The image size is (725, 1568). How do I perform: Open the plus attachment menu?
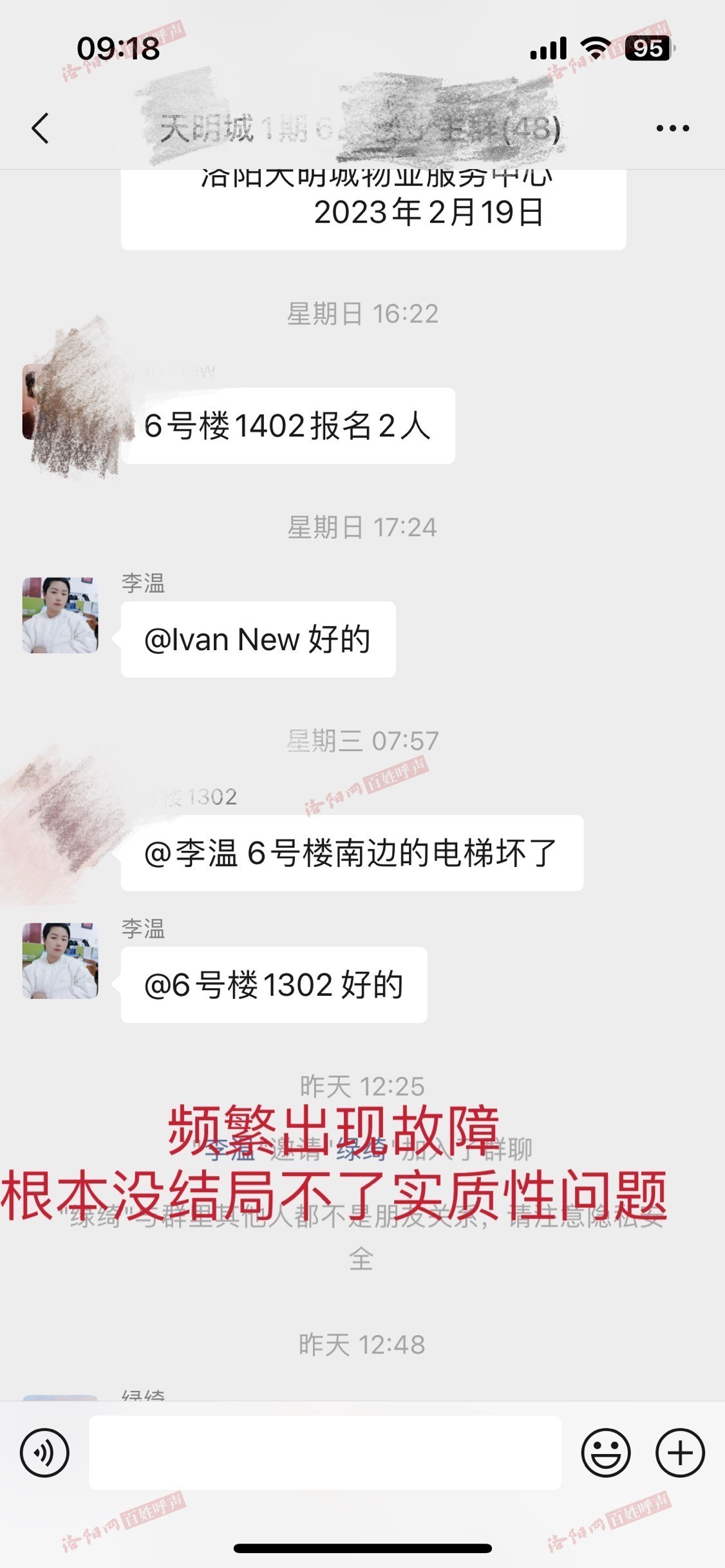(x=680, y=1453)
